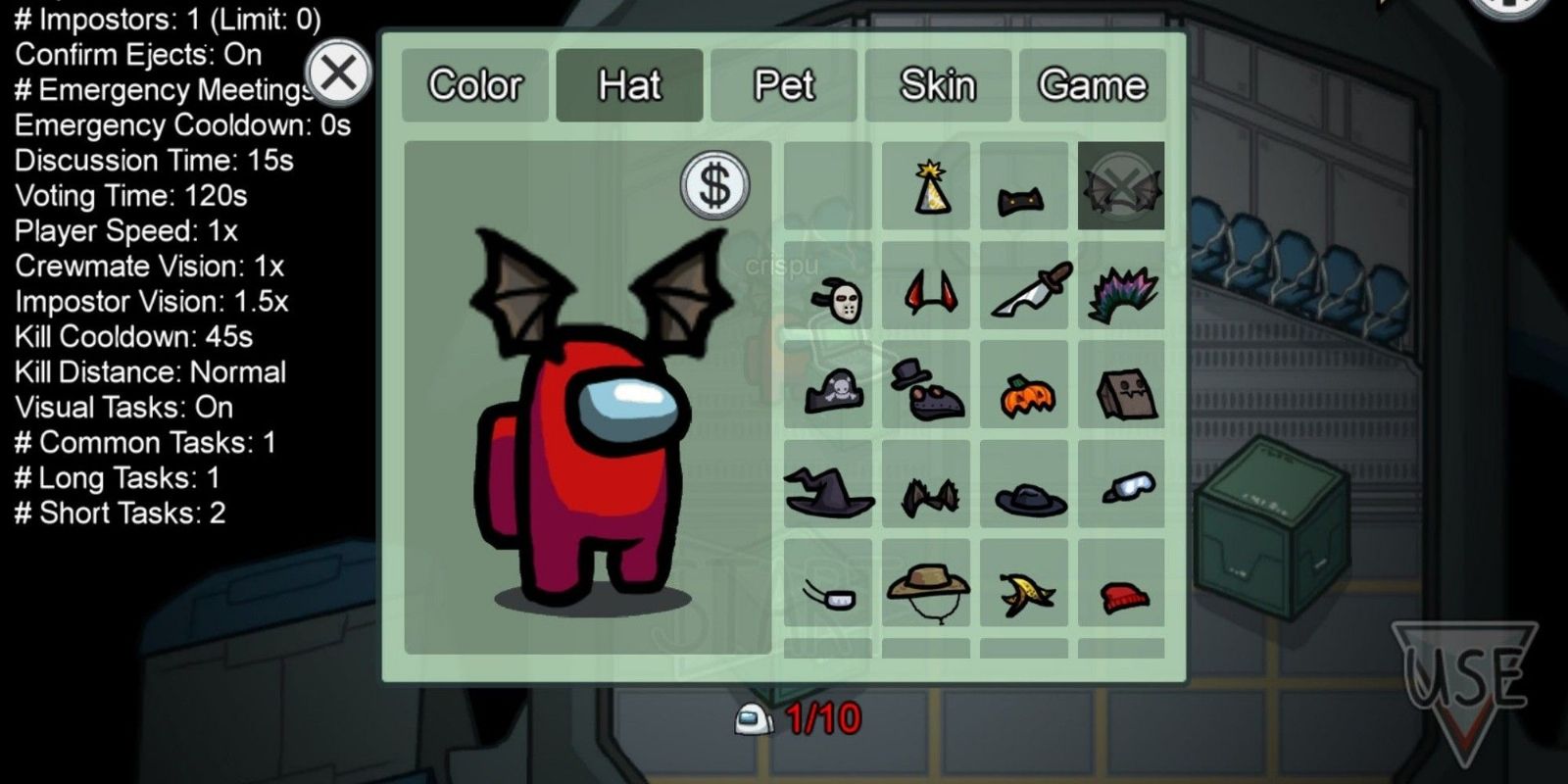
Task: Close the customization menu
Action: (x=338, y=73)
